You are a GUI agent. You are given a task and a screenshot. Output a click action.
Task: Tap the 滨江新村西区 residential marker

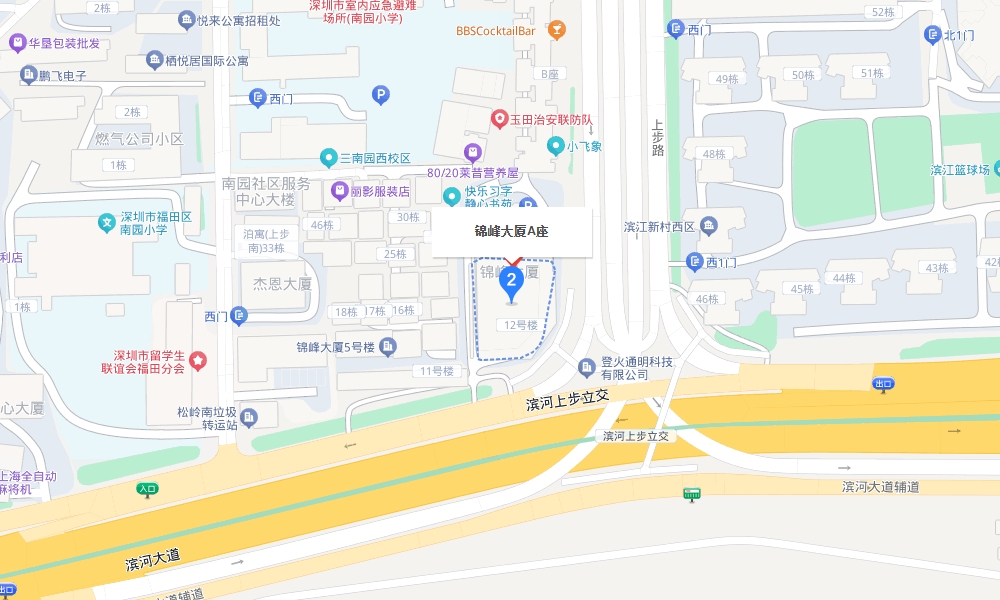[x=709, y=225]
